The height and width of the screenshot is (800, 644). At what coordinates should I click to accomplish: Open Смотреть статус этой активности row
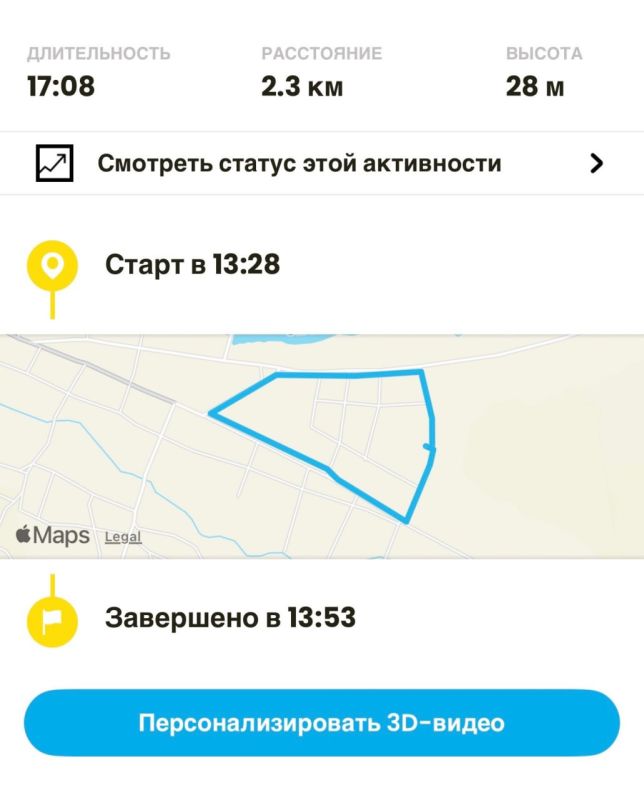pyautogui.click(x=320, y=164)
